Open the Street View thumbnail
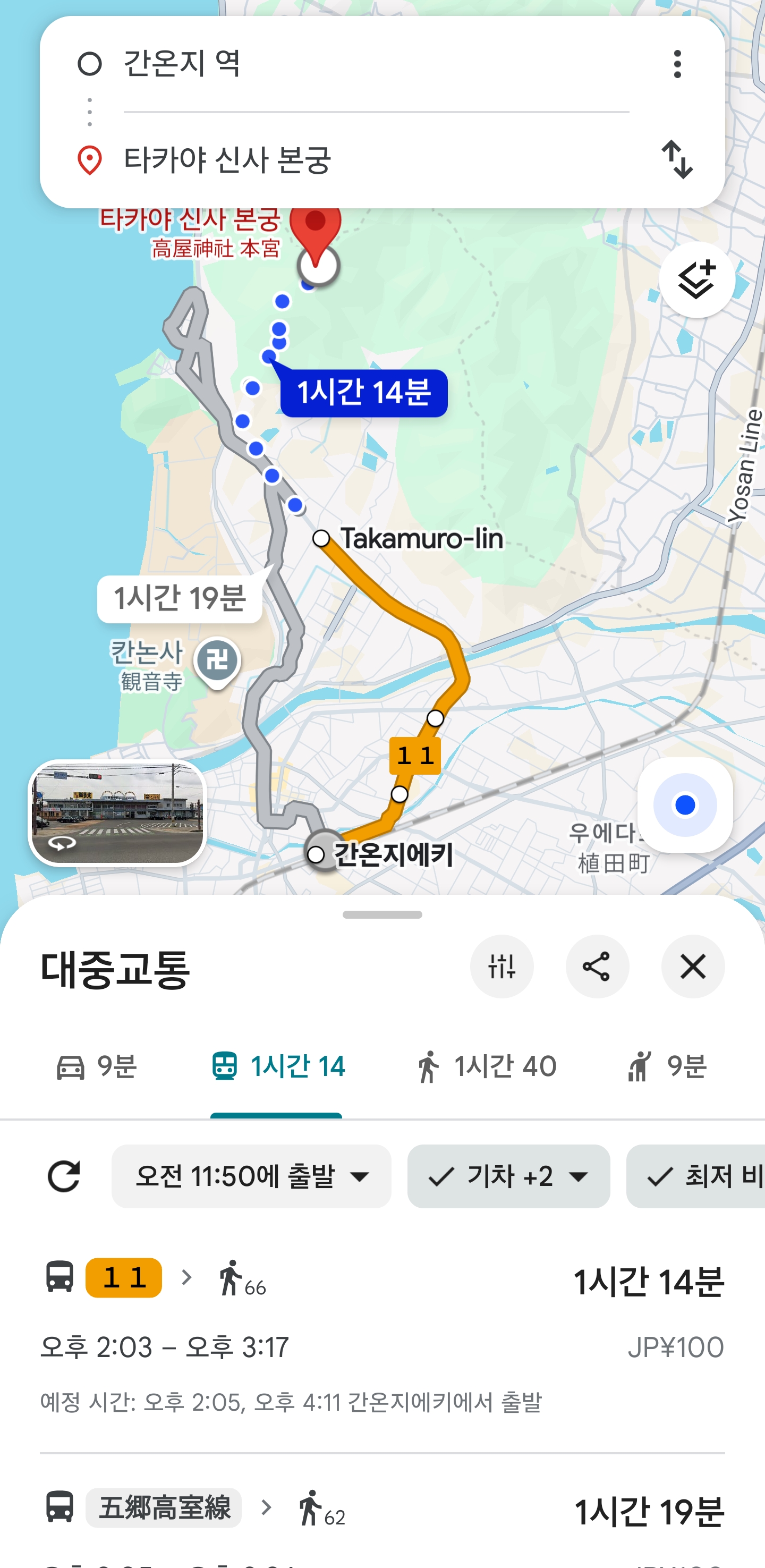 coord(117,812)
